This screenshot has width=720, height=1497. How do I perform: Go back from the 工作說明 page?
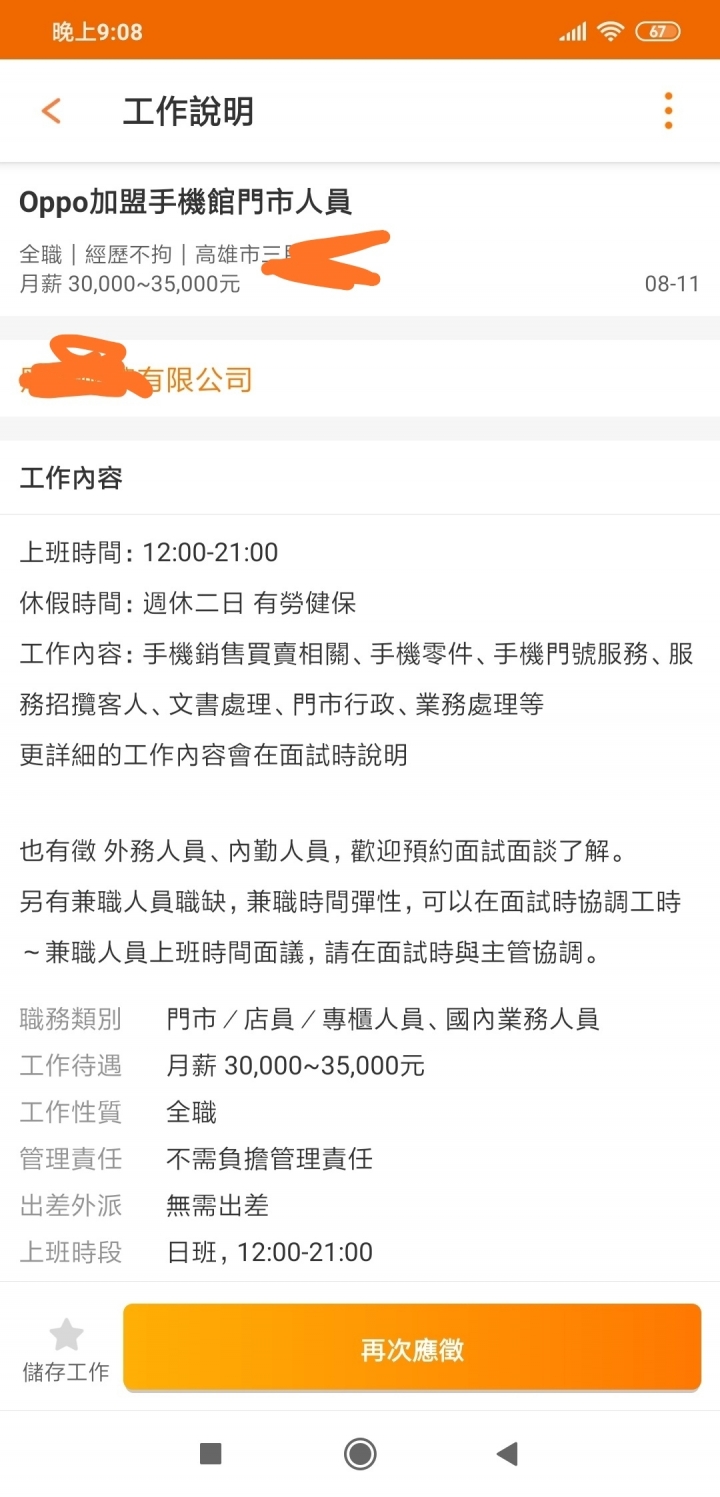coord(52,111)
